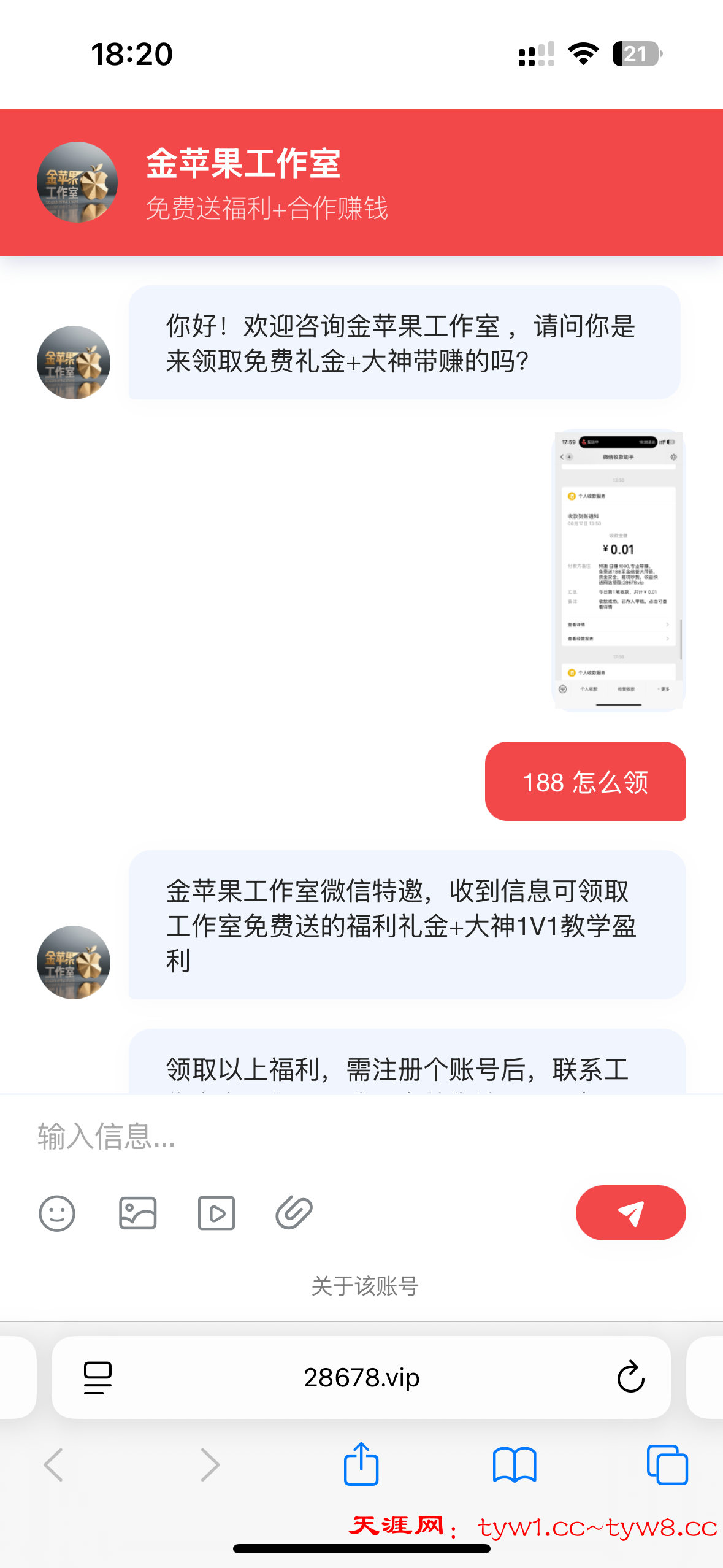The height and width of the screenshot is (1568, 723).
Task: Show all open Safari tabs
Action: 667,1465
